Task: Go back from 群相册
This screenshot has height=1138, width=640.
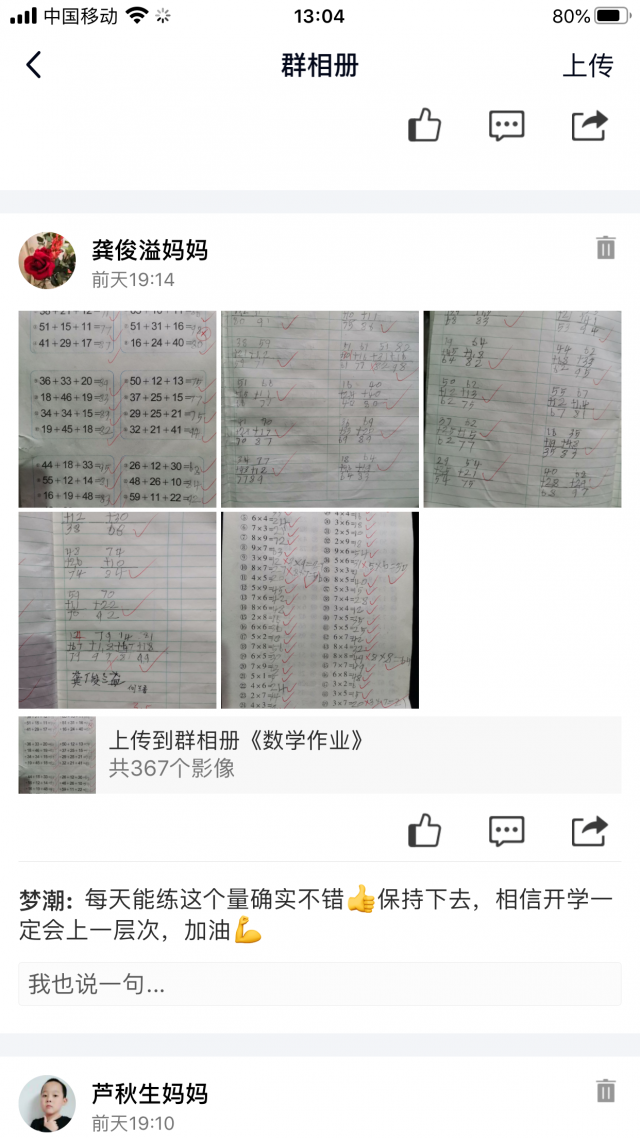Action: click(x=34, y=66)
